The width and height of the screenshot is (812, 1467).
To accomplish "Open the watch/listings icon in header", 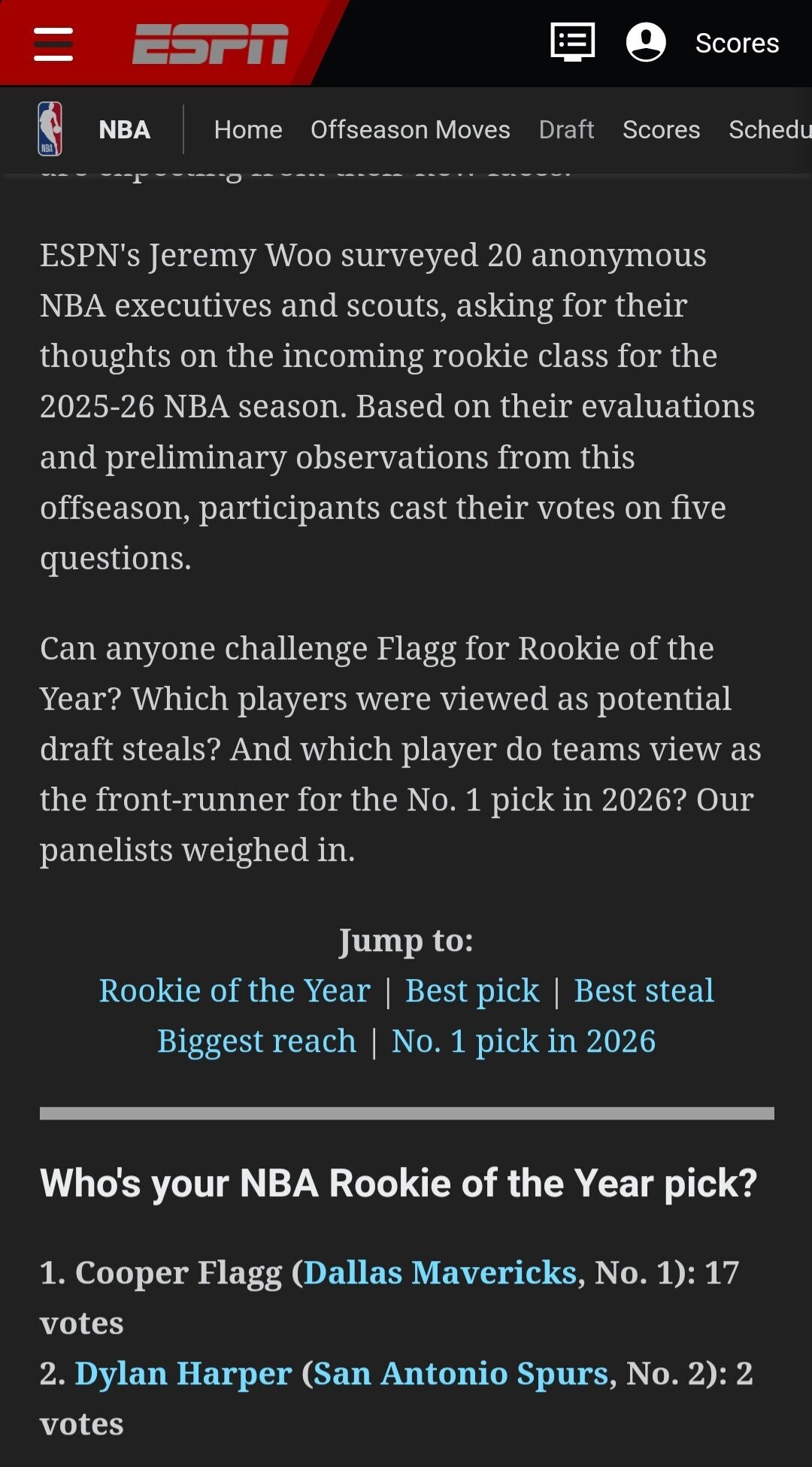I will (x=572, y=42).
